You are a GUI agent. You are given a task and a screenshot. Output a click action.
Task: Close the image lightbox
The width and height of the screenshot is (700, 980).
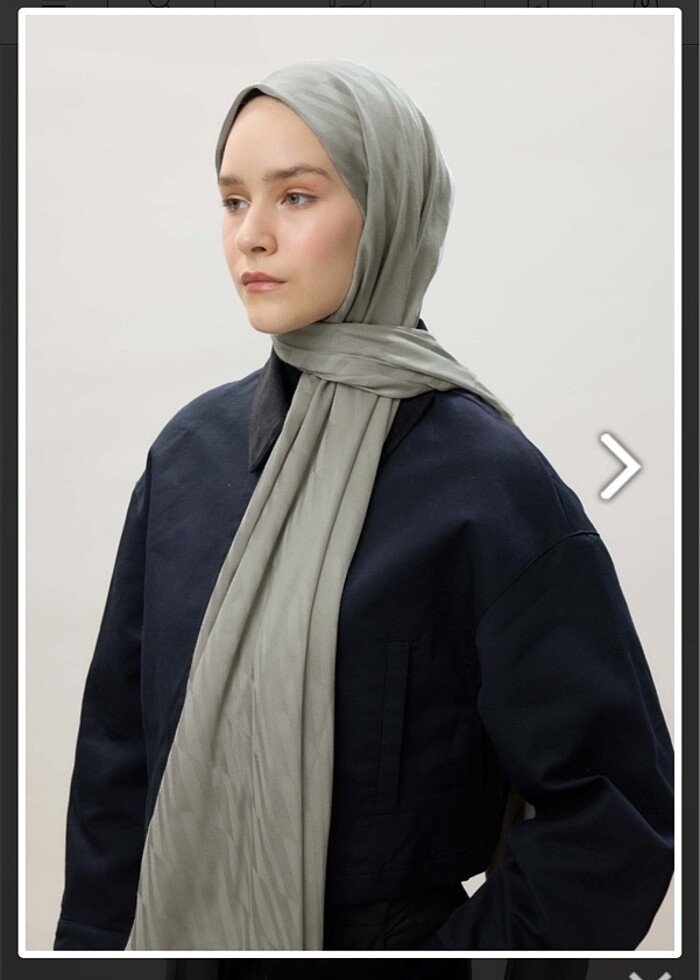(649, 973)
